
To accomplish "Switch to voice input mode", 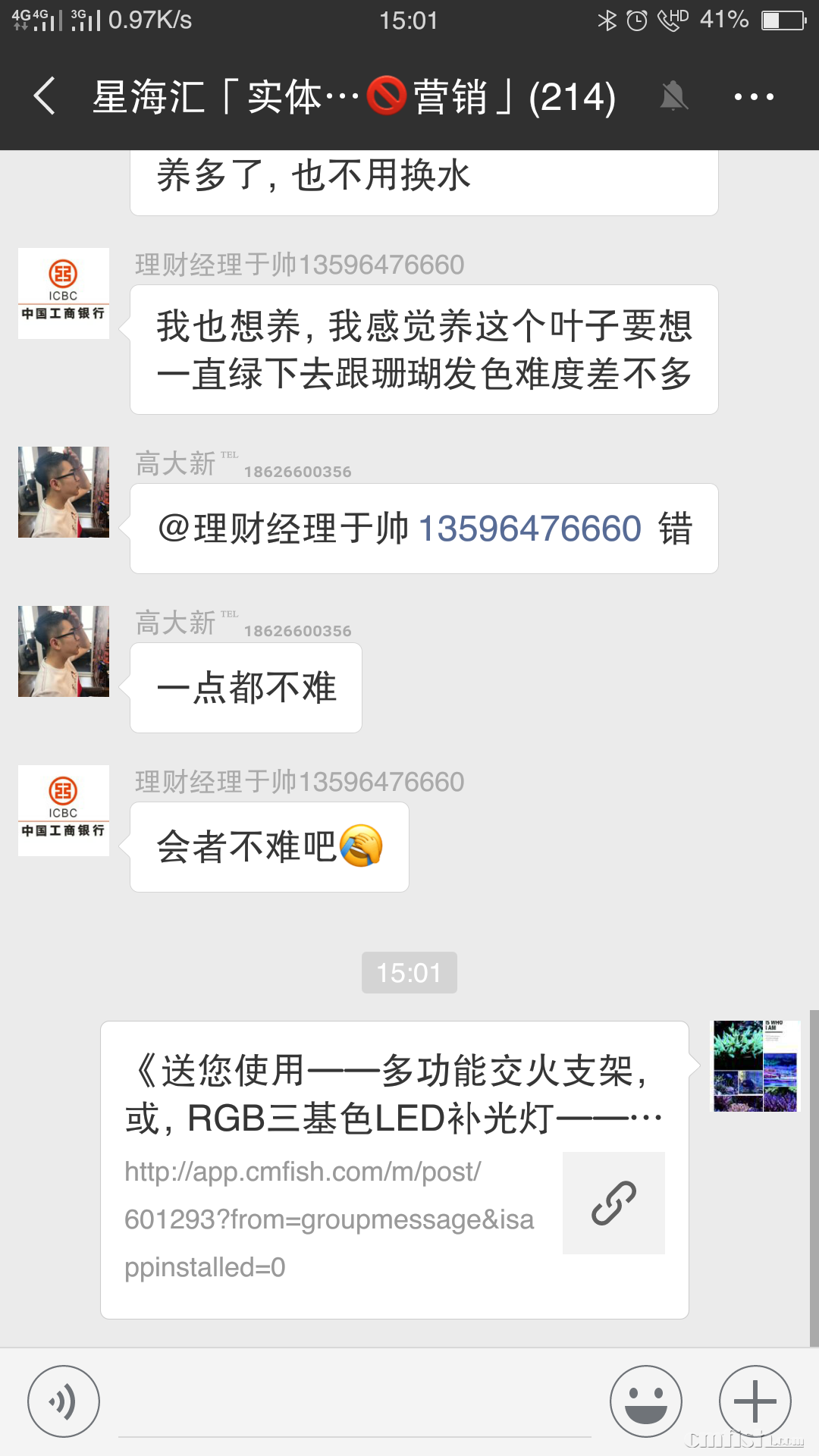I will 64,1401.
